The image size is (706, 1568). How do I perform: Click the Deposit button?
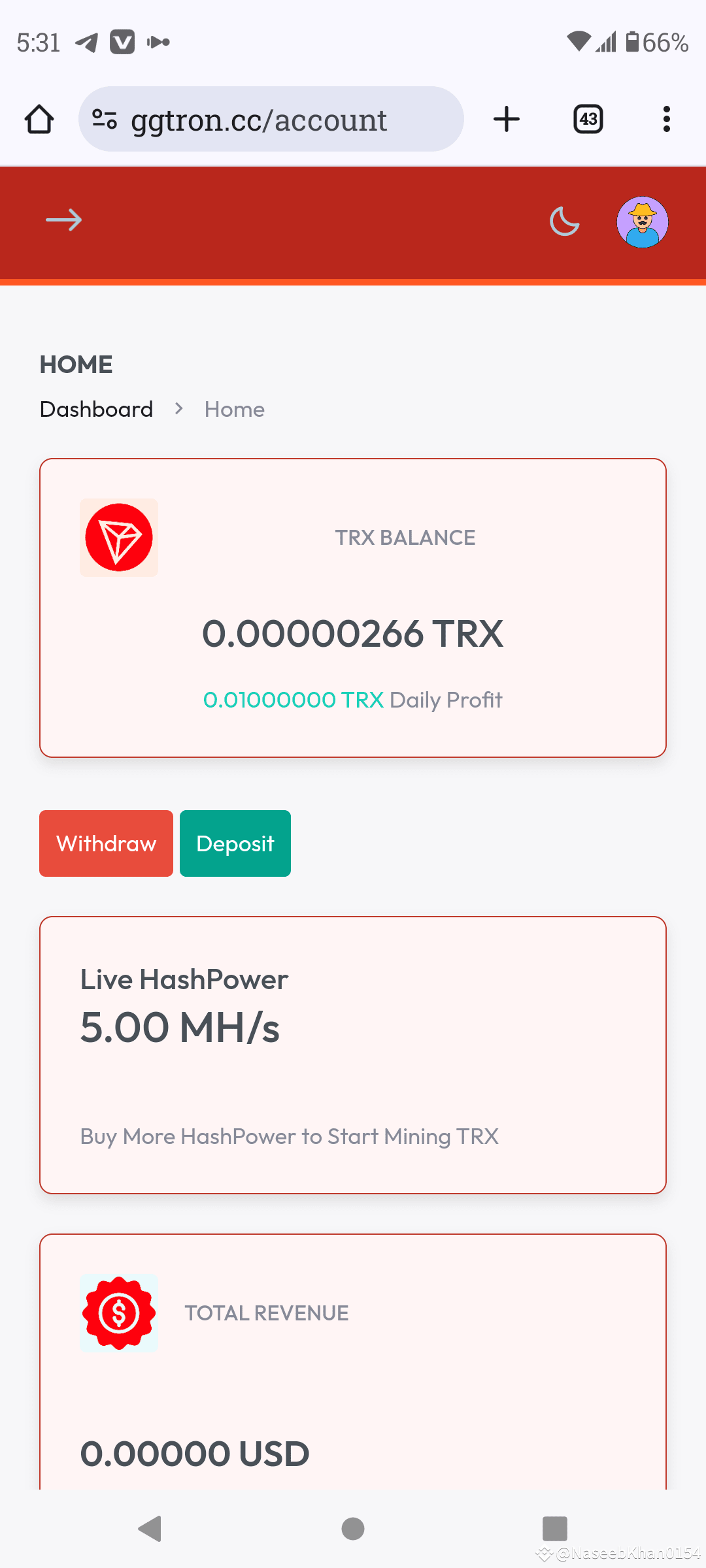click(235, 843)
